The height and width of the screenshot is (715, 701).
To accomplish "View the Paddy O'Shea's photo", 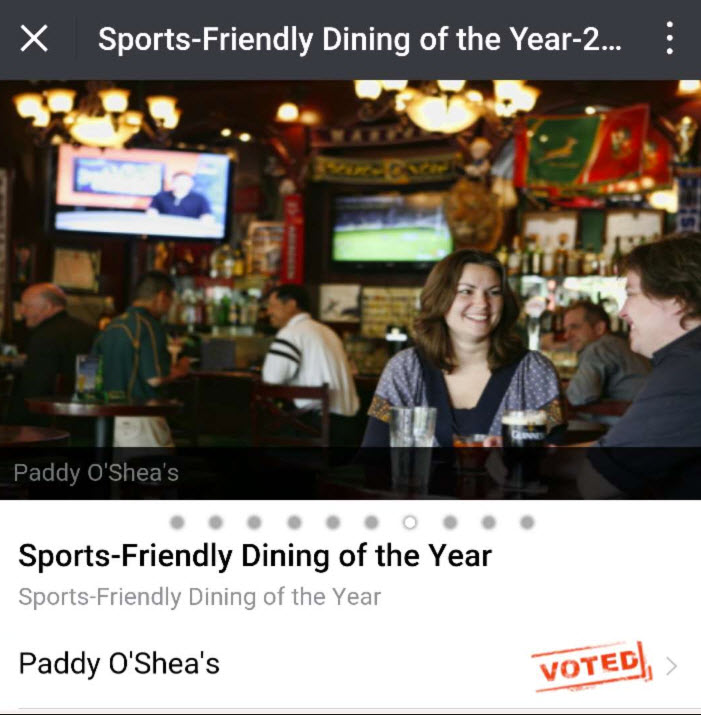I will point(350,290).
